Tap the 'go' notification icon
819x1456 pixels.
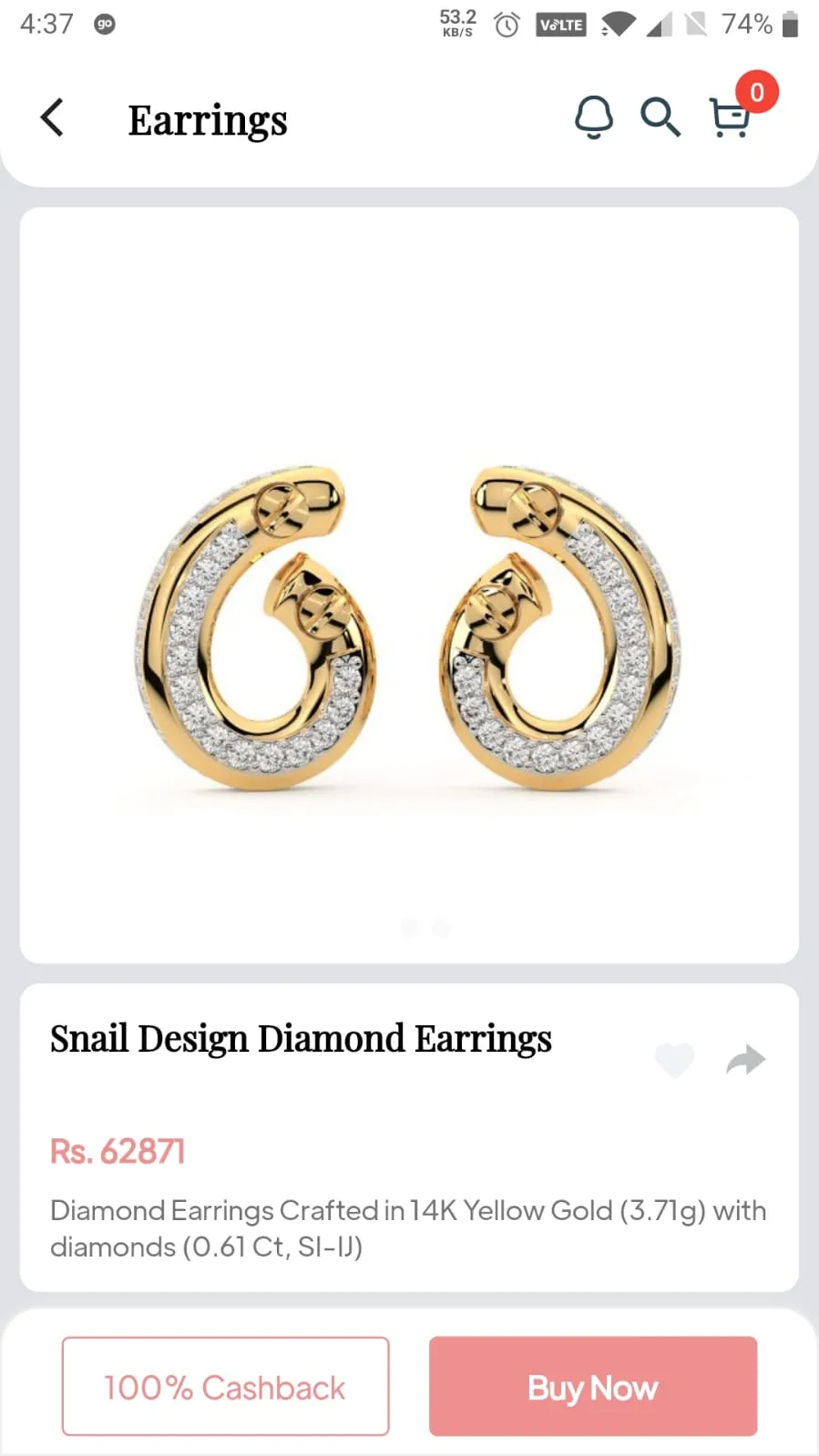pos(104,25)
